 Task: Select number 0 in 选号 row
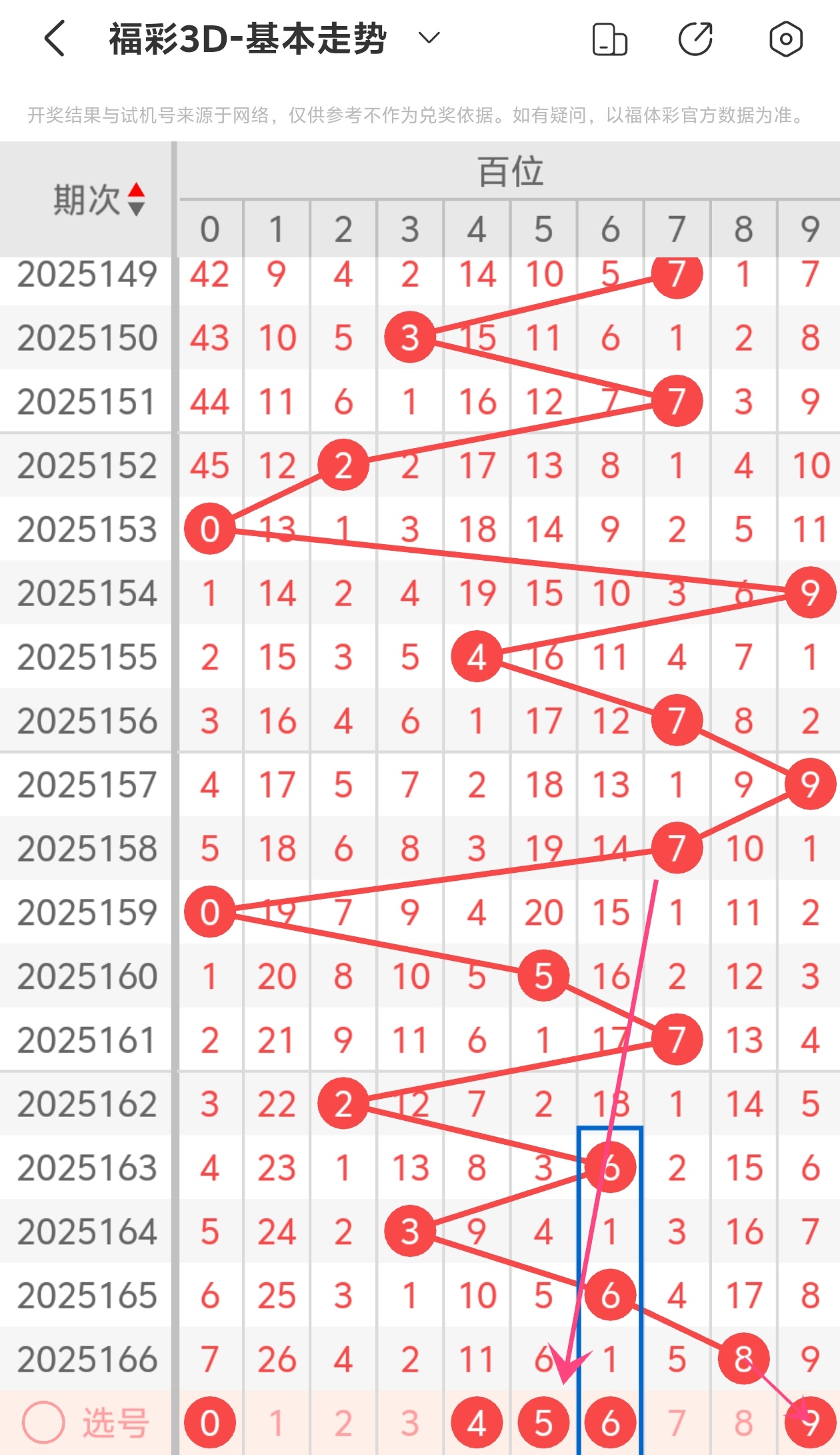click(x=210, y=1423)
